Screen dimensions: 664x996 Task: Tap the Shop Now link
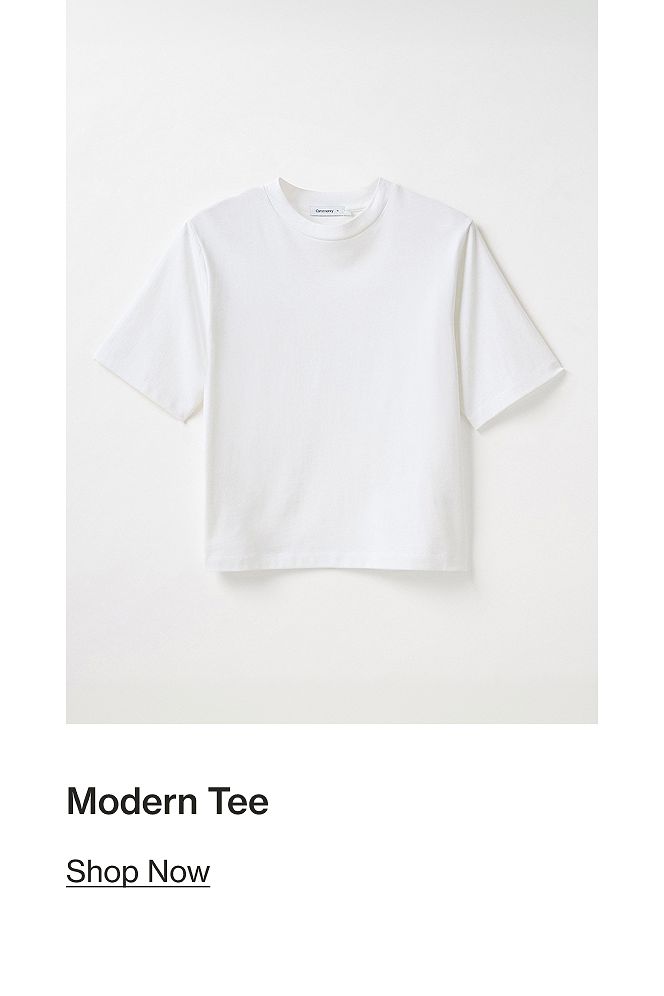pyautogui.click(x=138, y=871)
